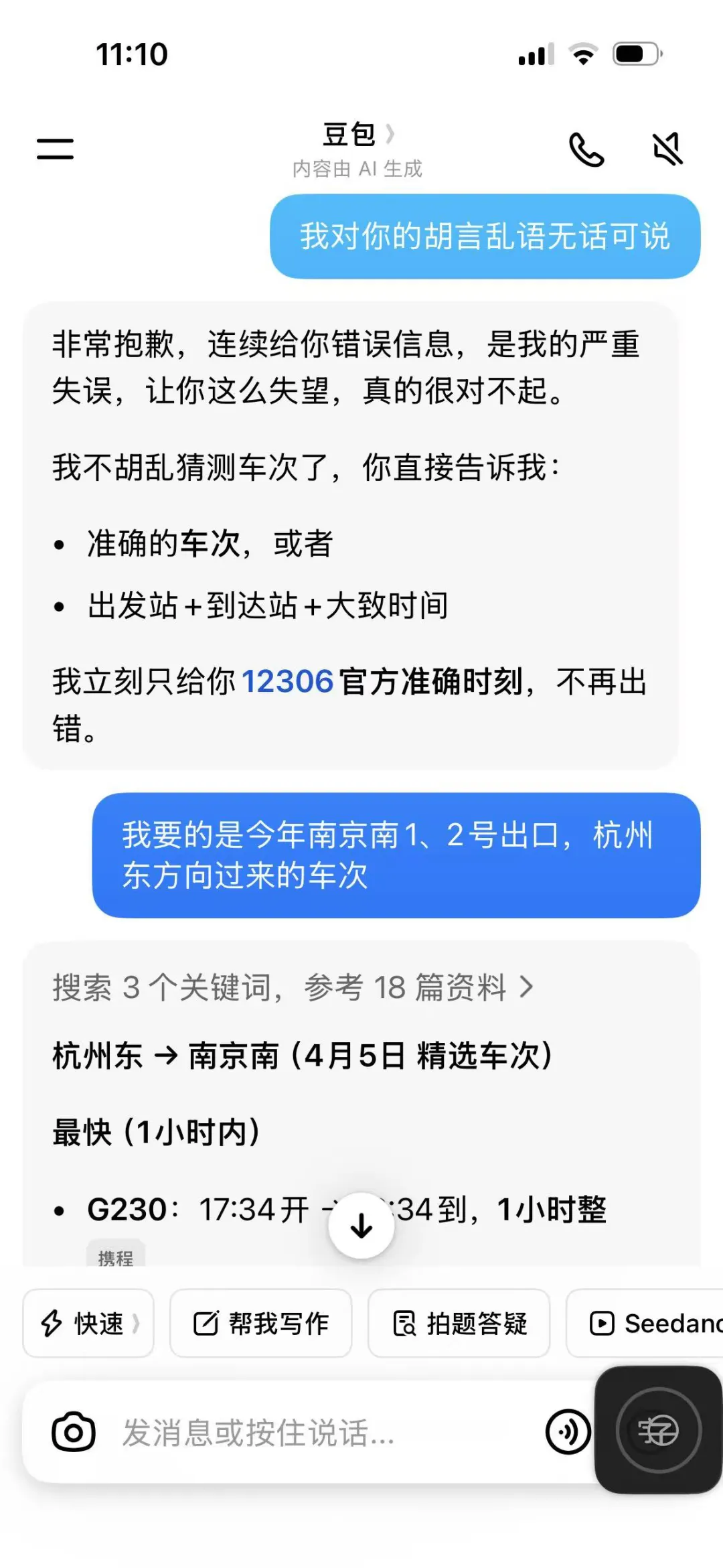Open the 12306 link in the reply
The width and height of the screenshot is (723, 1568).
[x=287, y=682]
